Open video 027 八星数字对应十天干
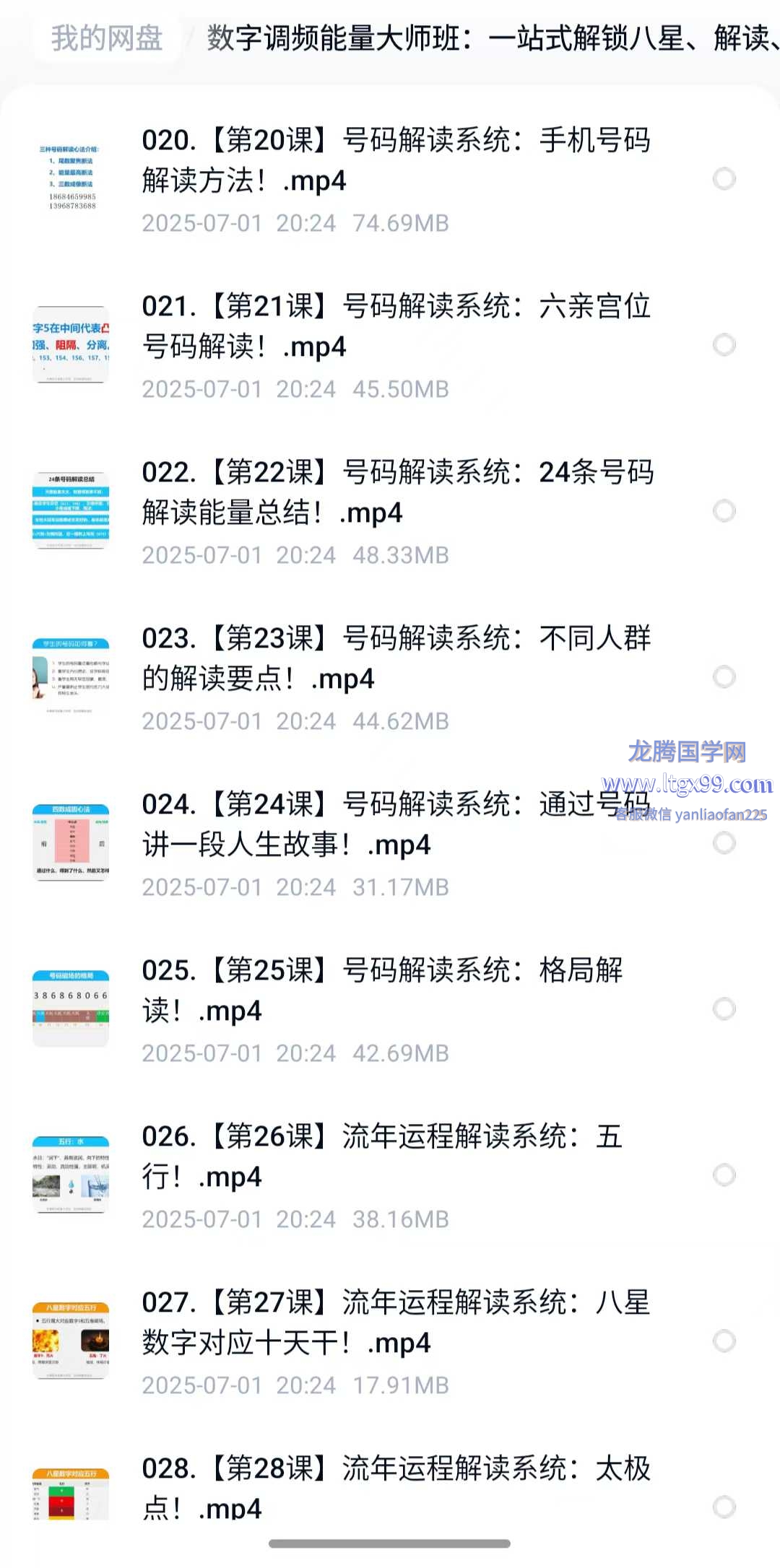This screenshot has height=1568, width=780. (x=396, y=1323)
